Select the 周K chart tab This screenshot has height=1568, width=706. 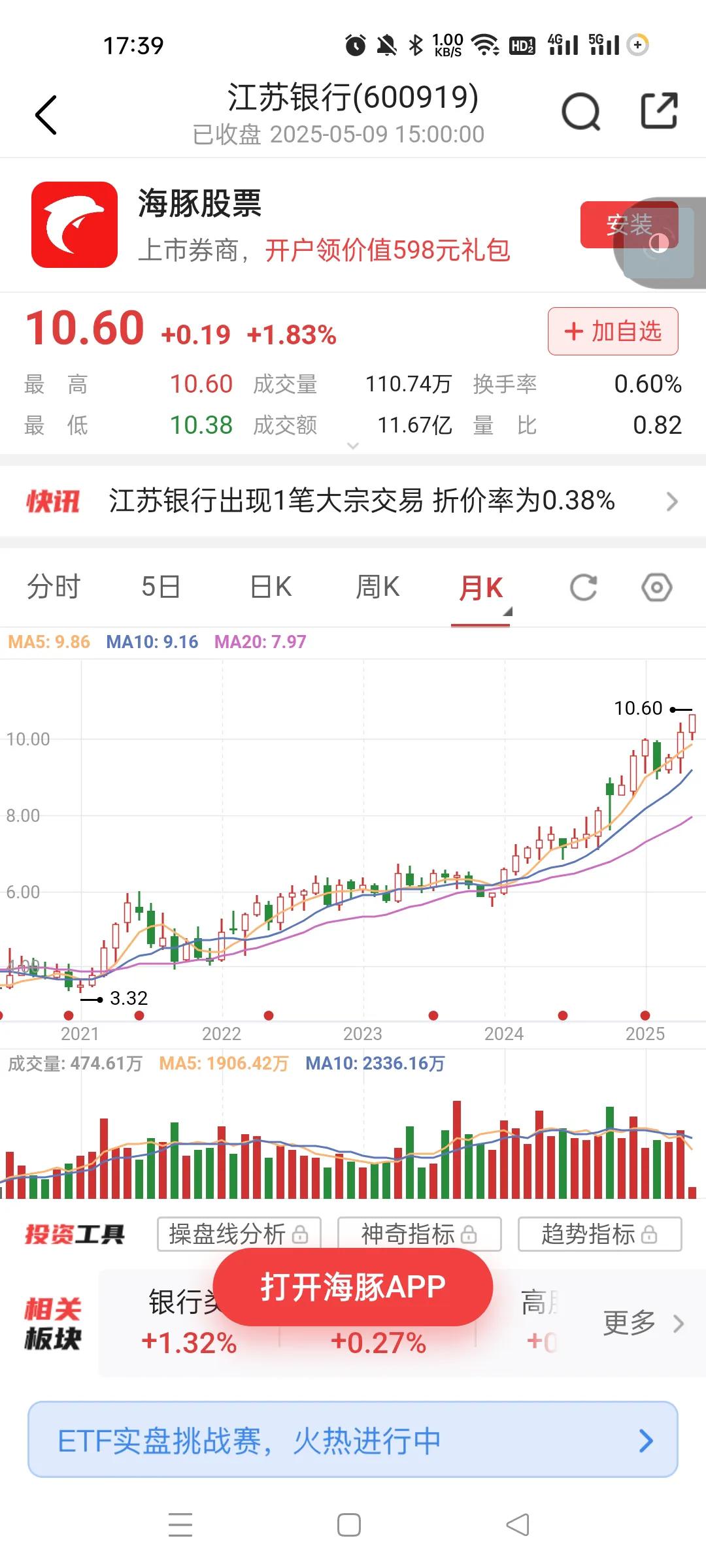pyautogui.click(x=377, y=587)
